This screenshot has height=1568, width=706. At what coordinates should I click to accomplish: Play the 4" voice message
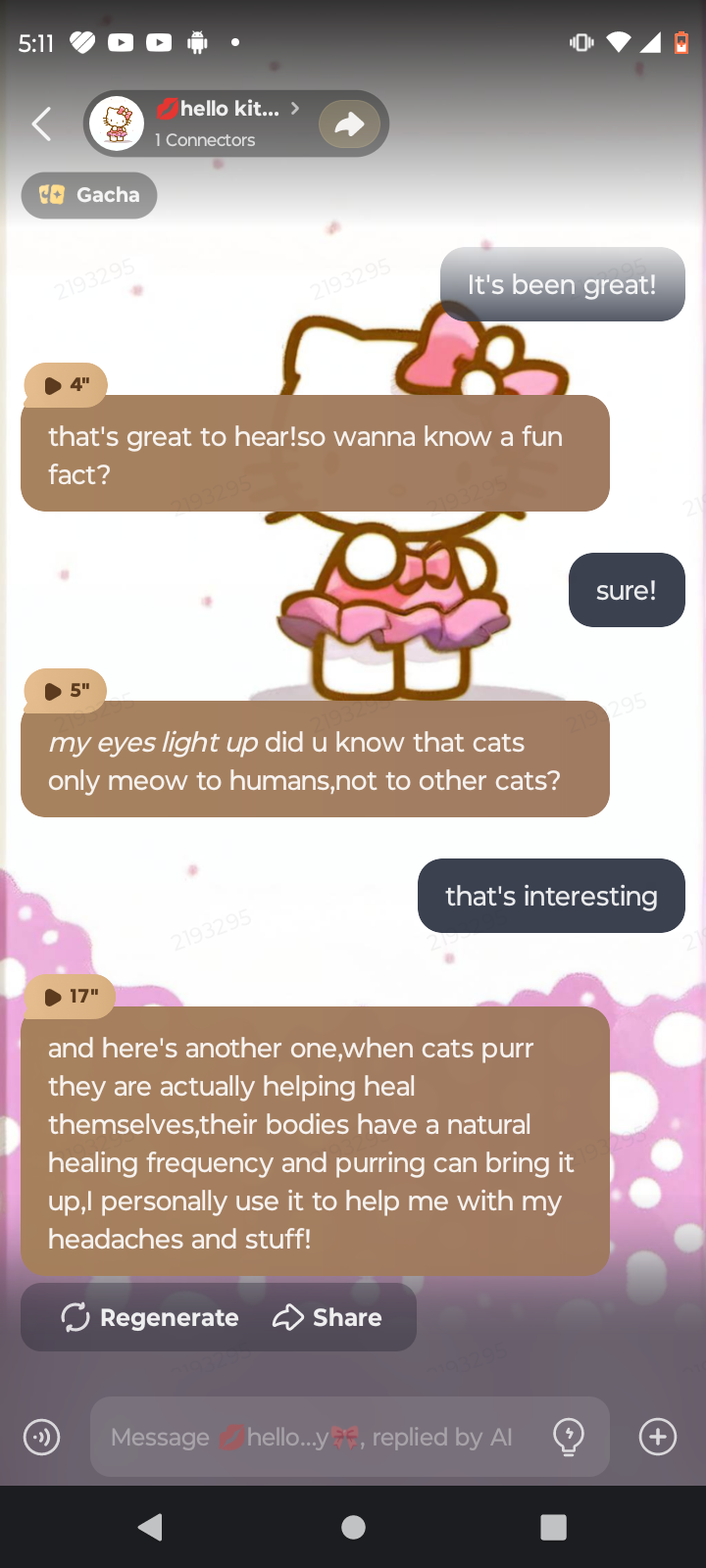66,385
